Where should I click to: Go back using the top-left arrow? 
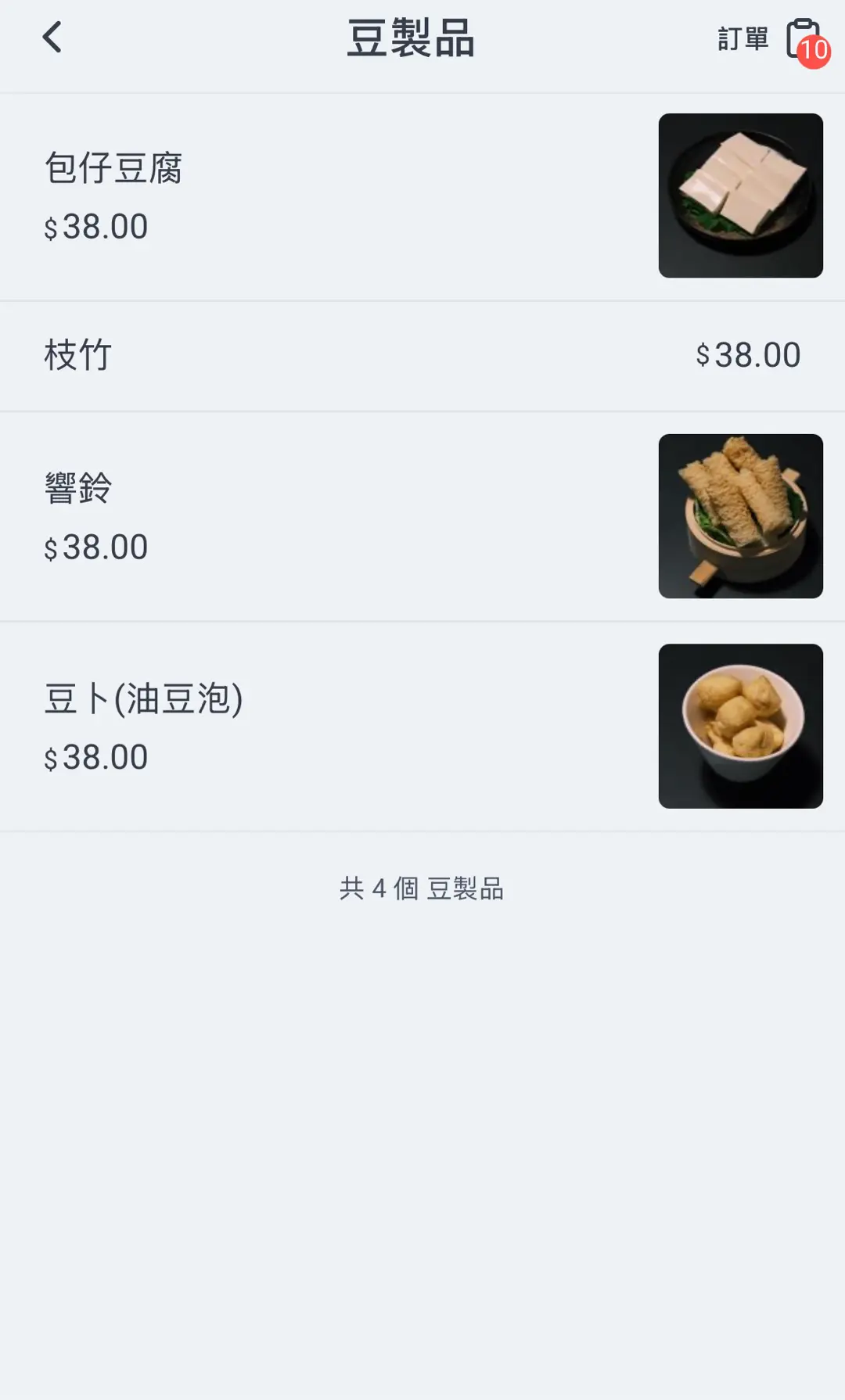click(52, 38)
